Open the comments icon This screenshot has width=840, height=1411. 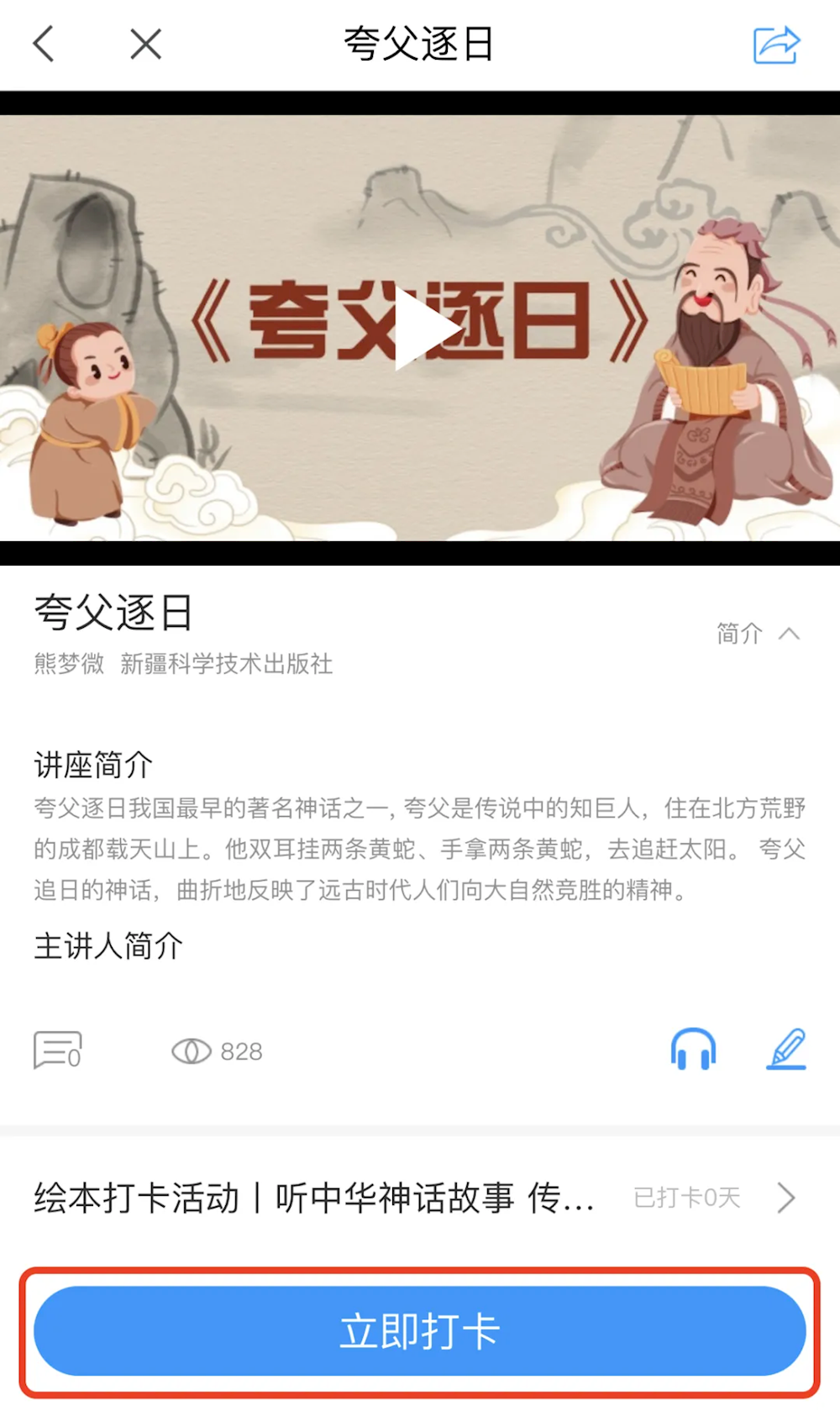57,1050
